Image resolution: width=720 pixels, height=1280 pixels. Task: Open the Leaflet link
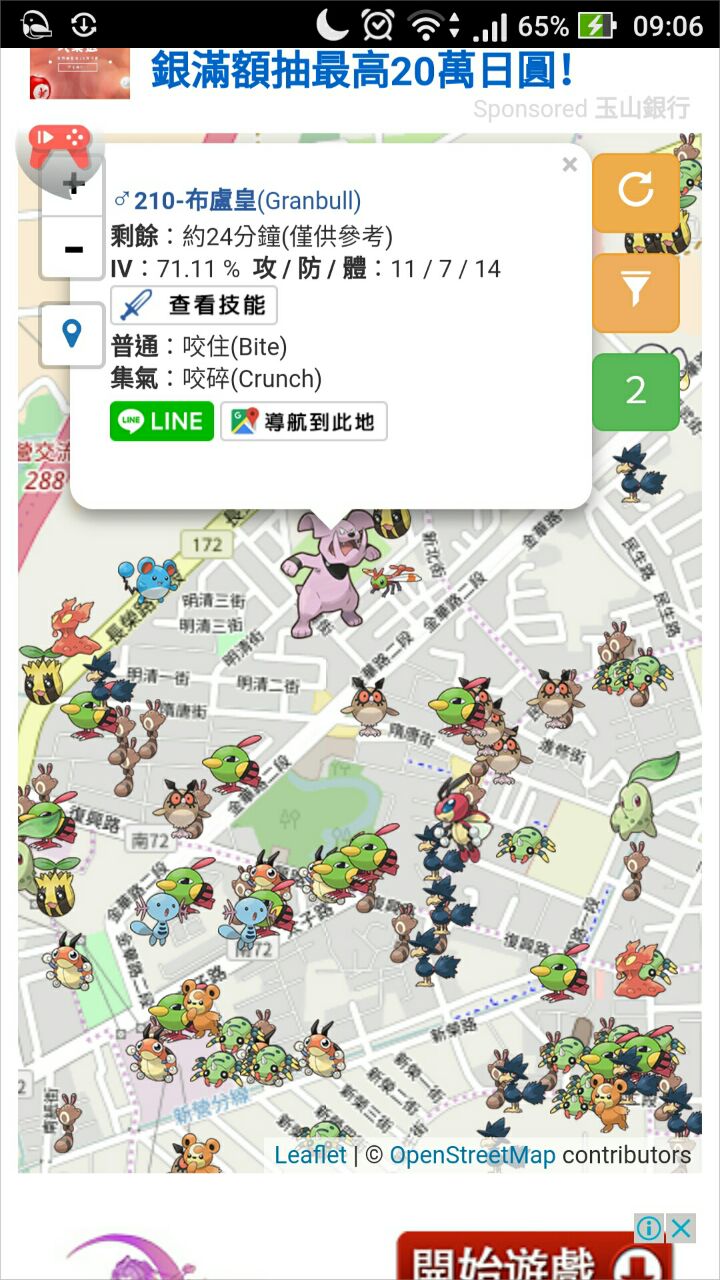coord(310,1155)
